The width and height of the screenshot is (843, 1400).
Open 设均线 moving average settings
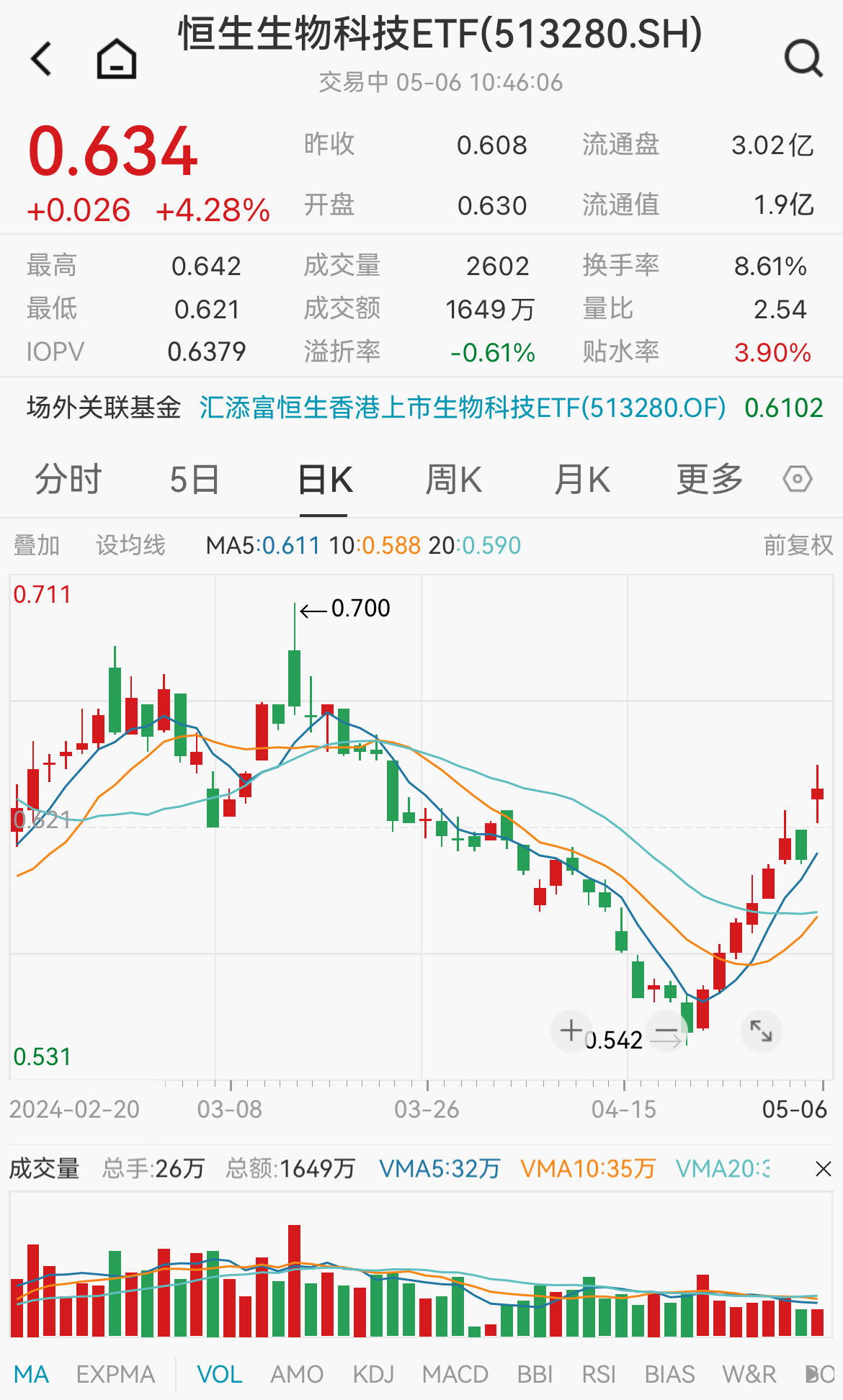[130, 545]
